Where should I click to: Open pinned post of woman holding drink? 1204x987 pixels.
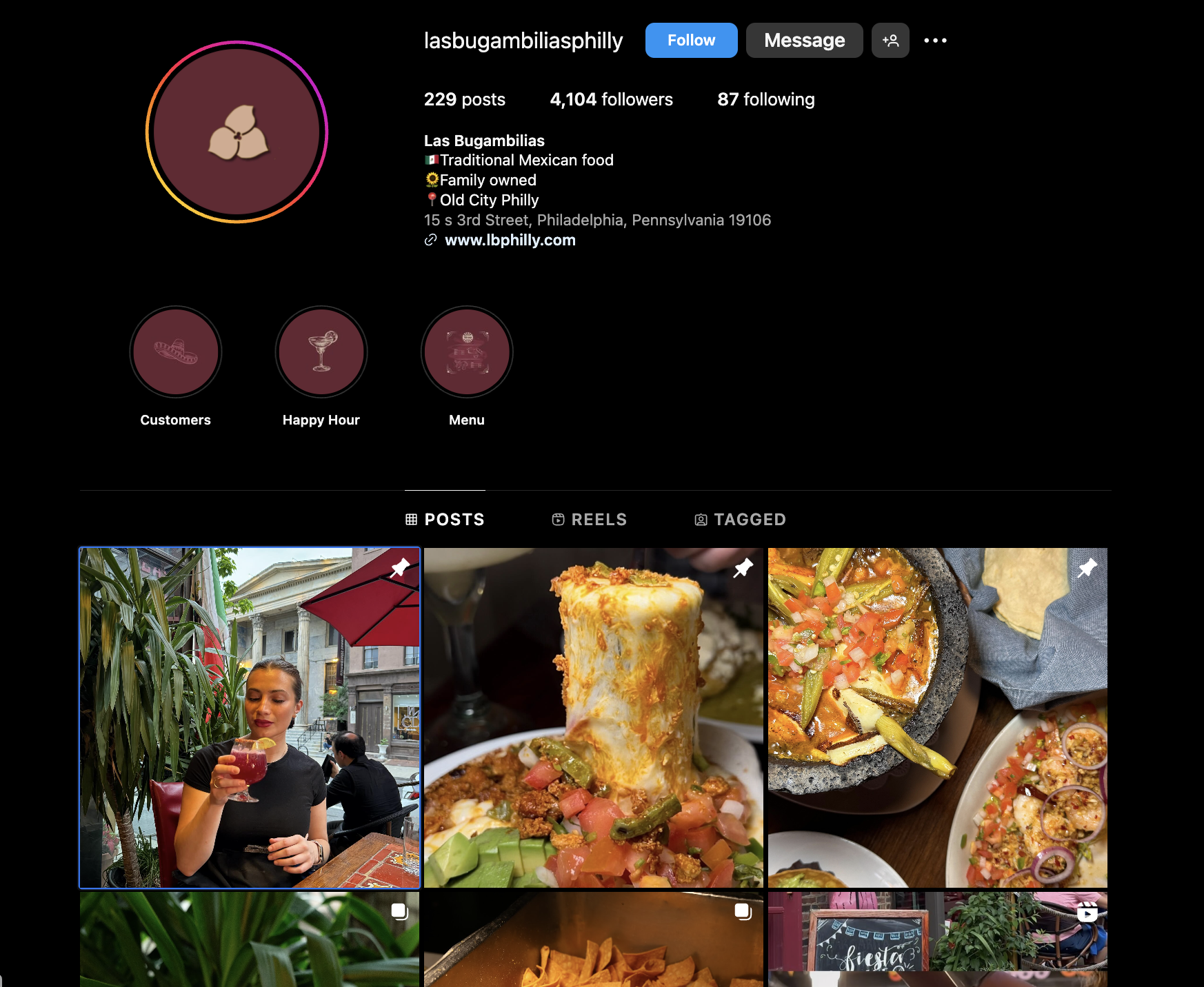[x=250, y=718]
